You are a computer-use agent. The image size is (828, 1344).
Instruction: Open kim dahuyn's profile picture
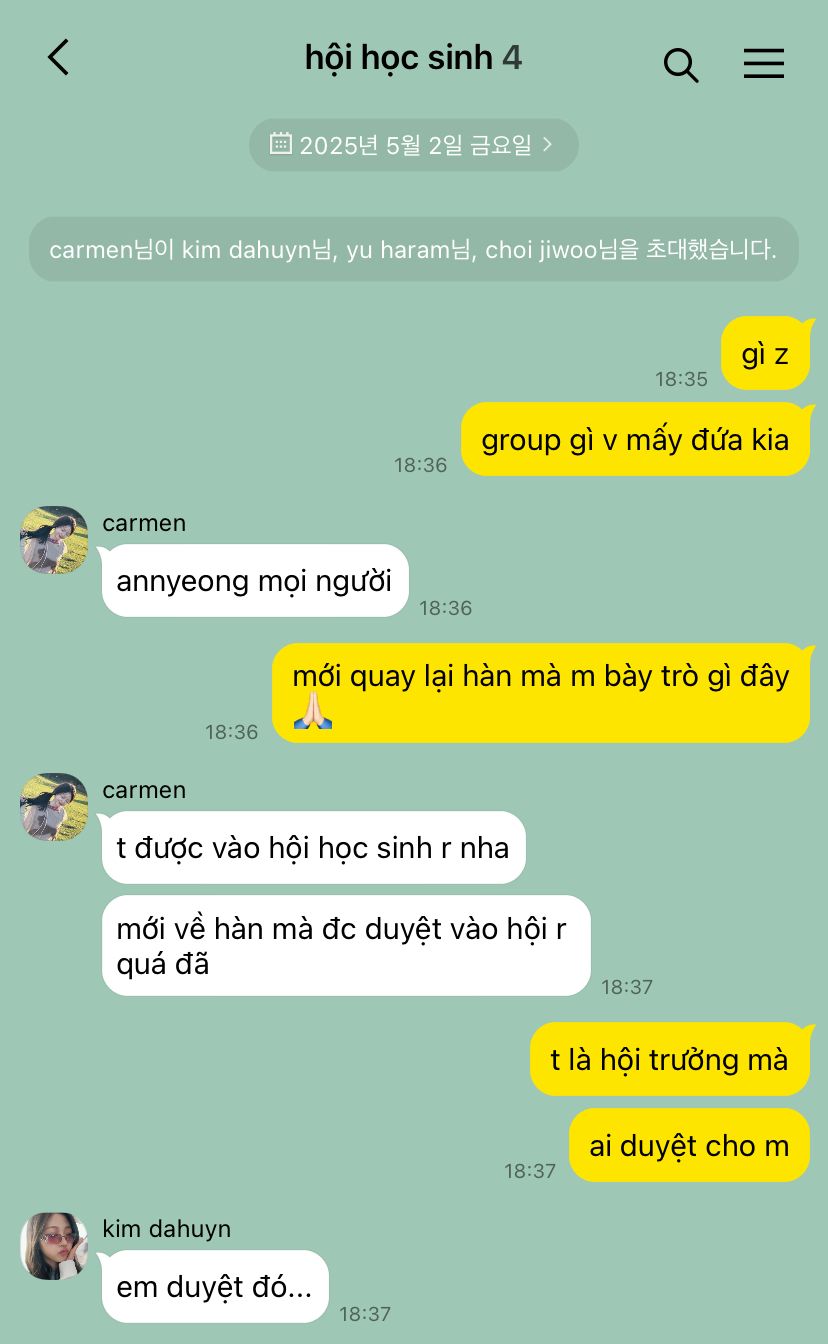click(x=54, y=1246)
